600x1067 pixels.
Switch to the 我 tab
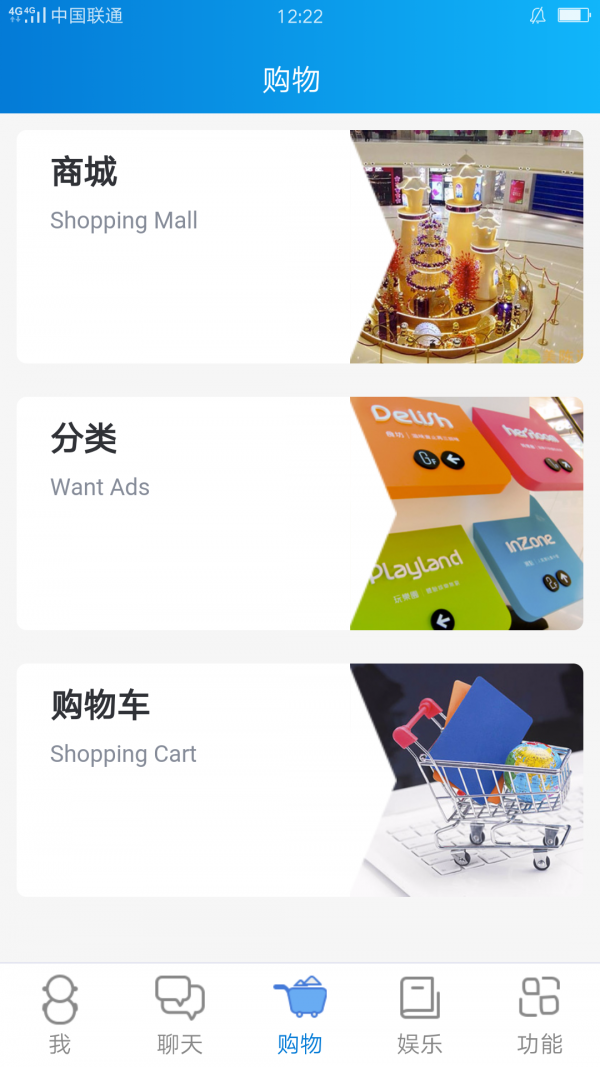point(60,1015)
